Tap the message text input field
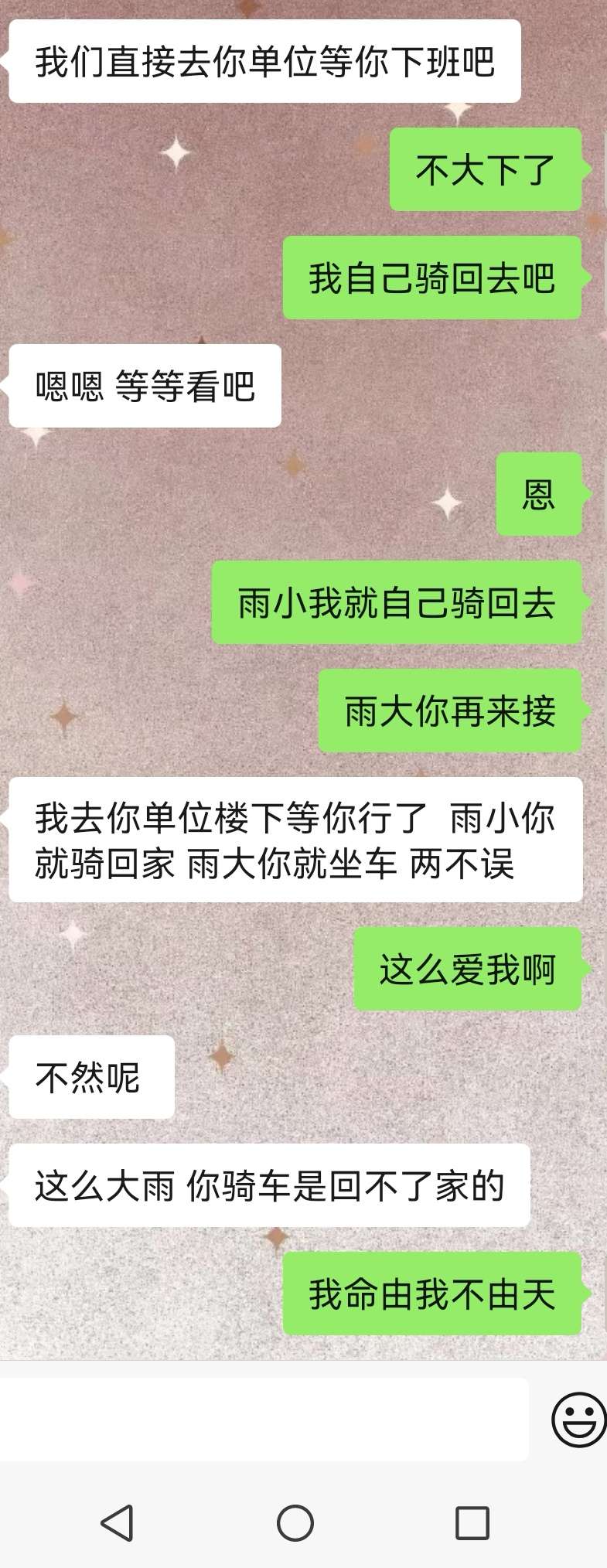 pyautogui.click(x=263, y=1419)
